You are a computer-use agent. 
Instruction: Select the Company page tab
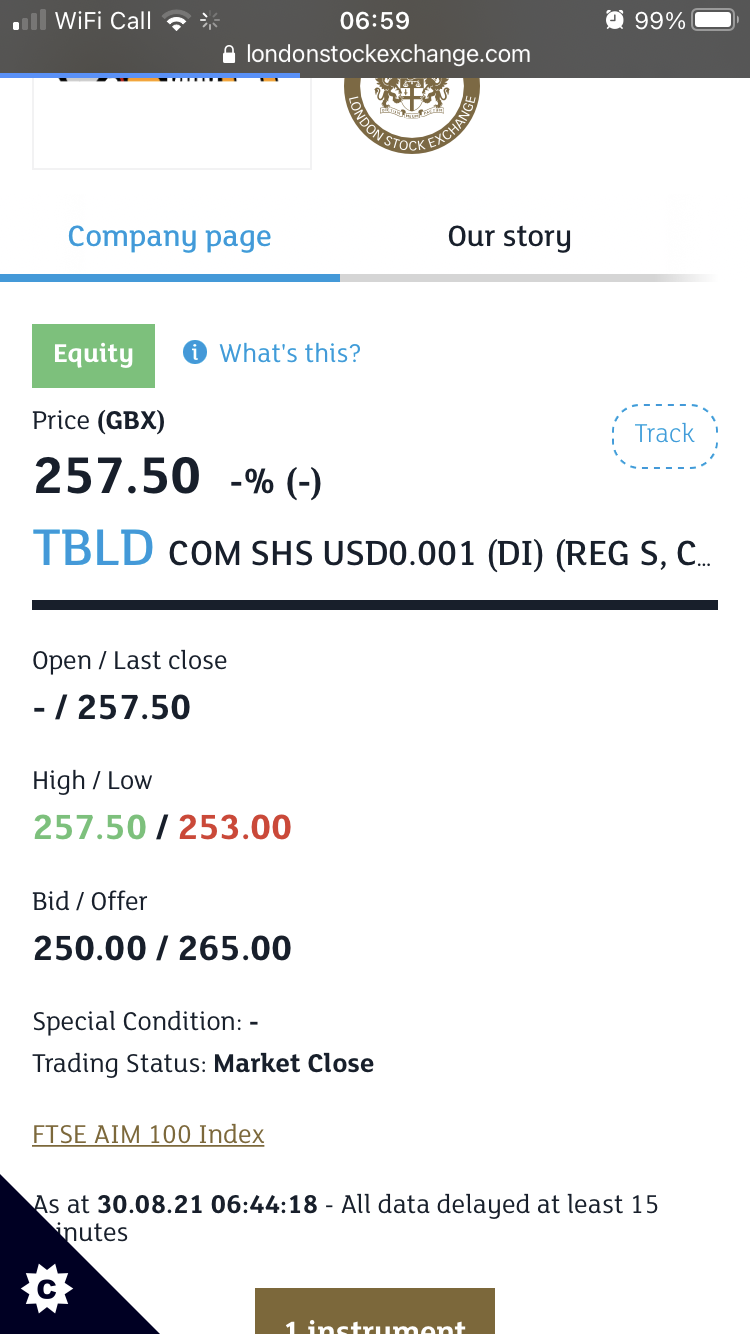click(x=169, y=237)
